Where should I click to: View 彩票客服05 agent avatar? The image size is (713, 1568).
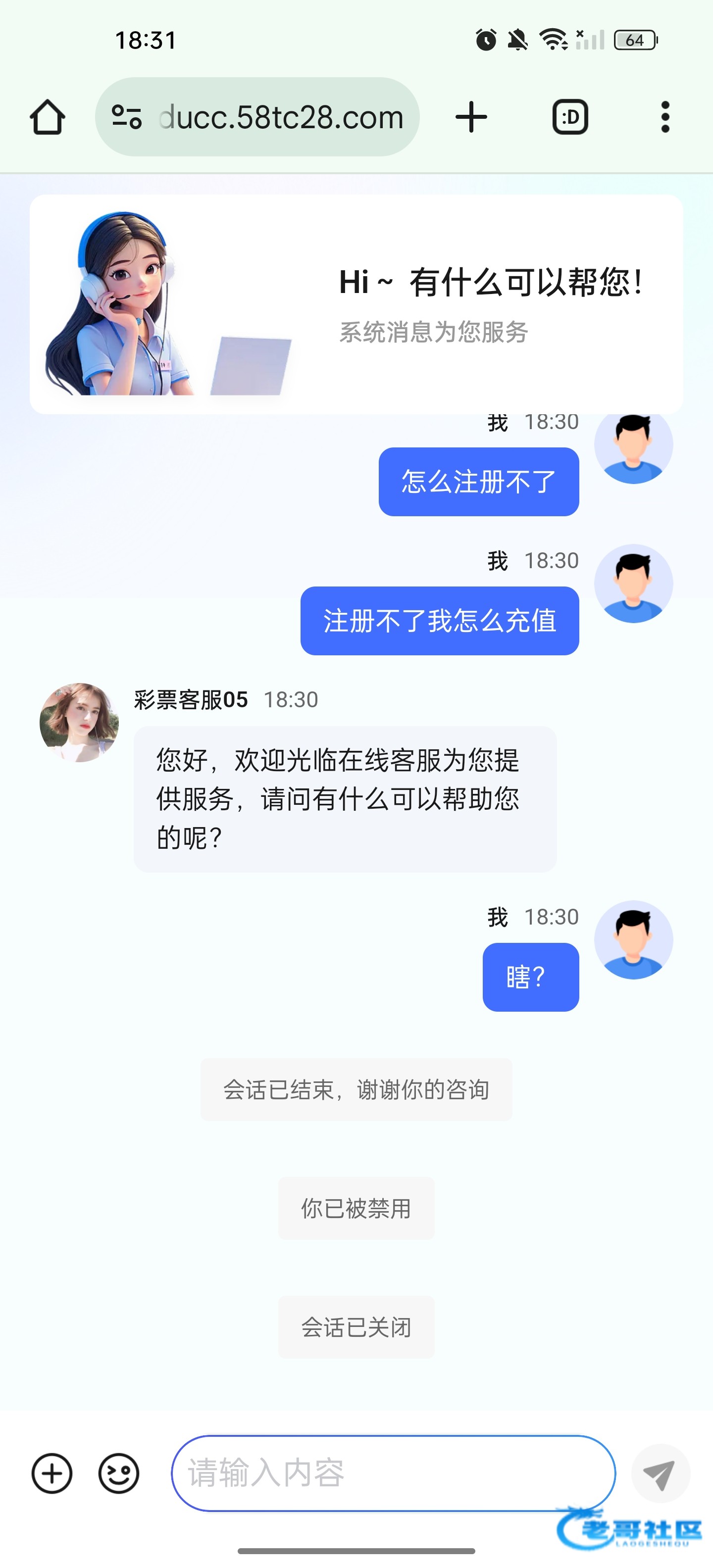coord(79,723)
